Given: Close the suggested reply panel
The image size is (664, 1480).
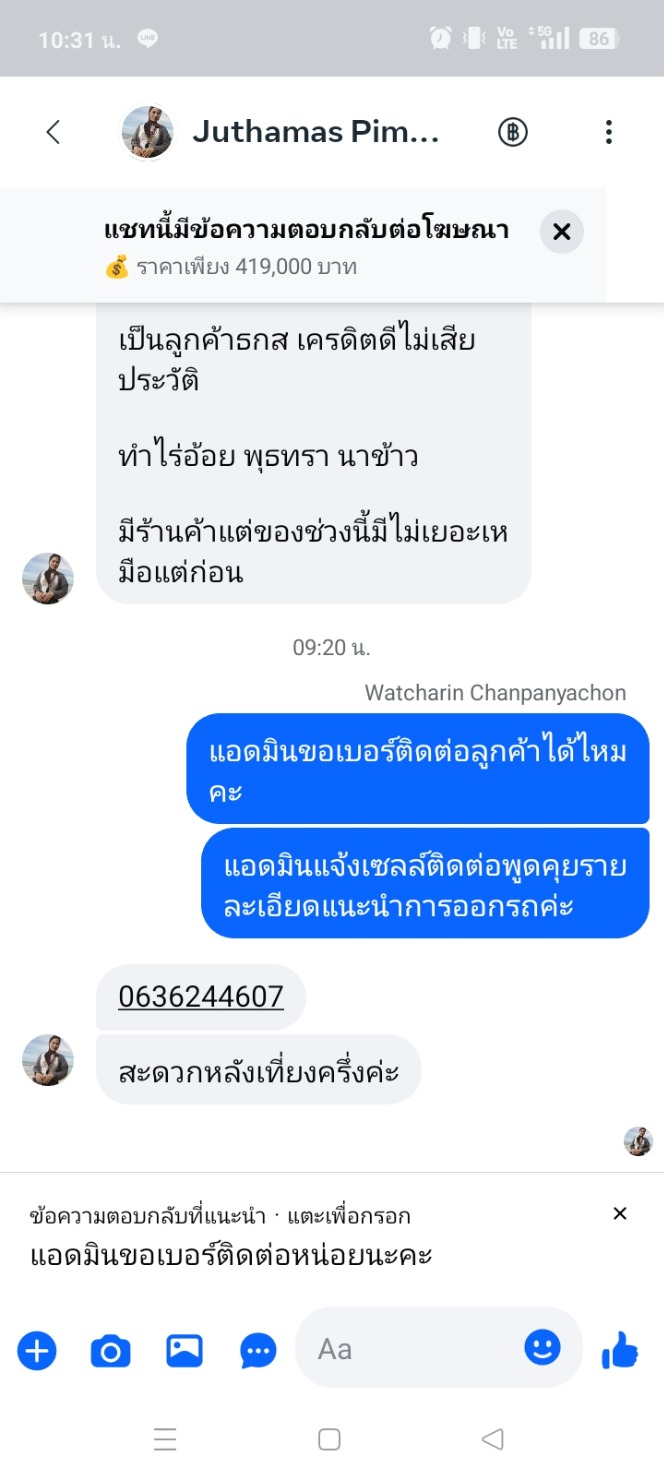Looking at the screenshot, I should point(620,1213).
